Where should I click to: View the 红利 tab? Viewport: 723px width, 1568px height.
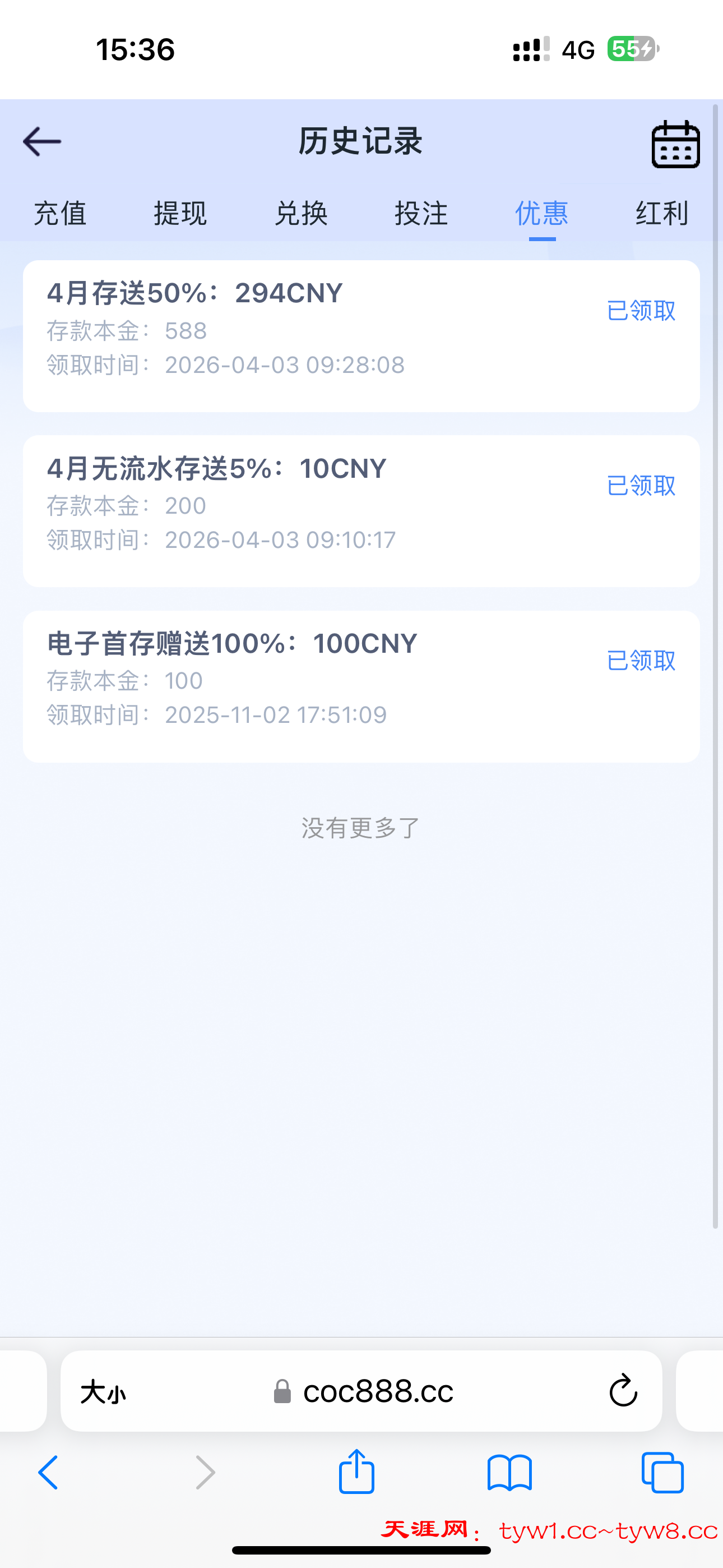pyautogui.click(x=661, y=214)
